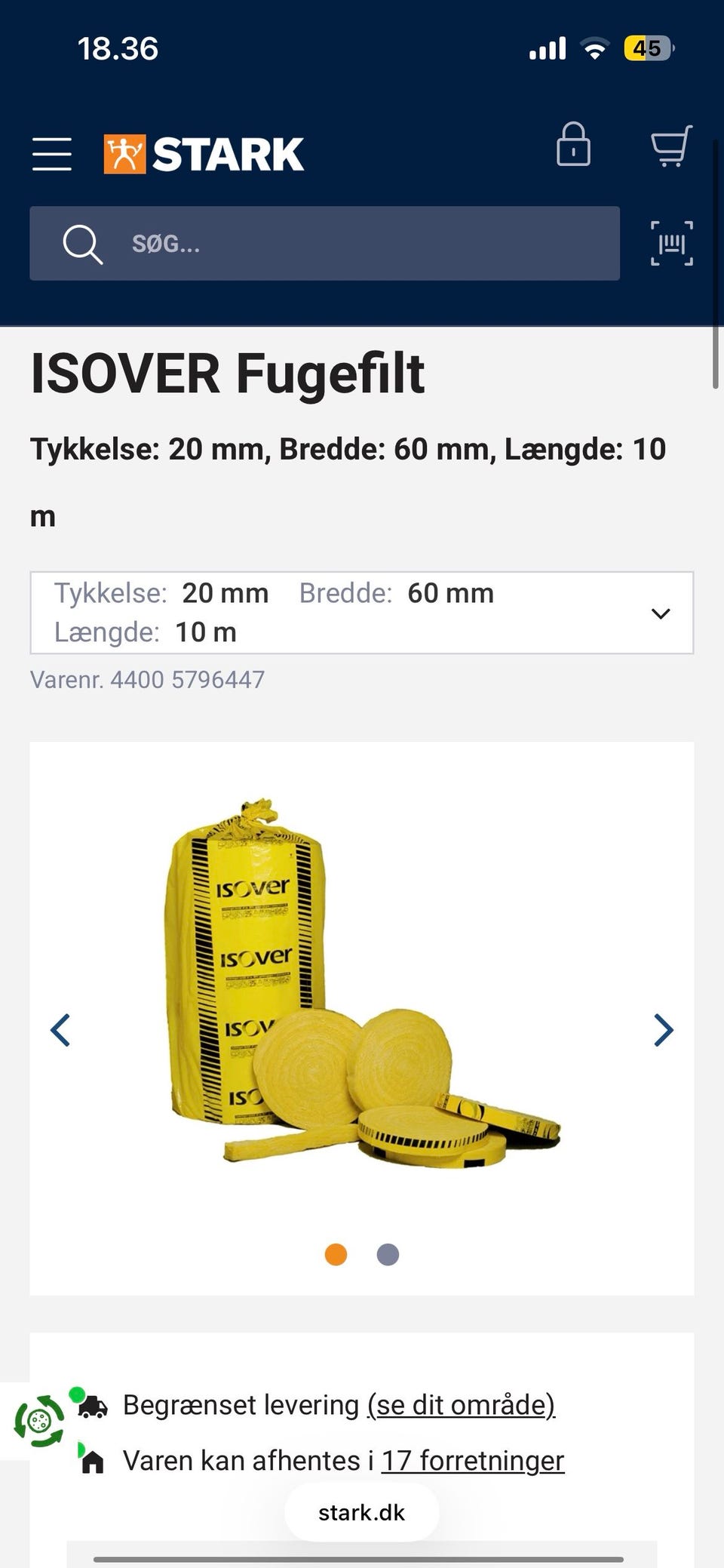Open the '17 forretninger' link
The image size is (724, 1568).
point(473,1461)
